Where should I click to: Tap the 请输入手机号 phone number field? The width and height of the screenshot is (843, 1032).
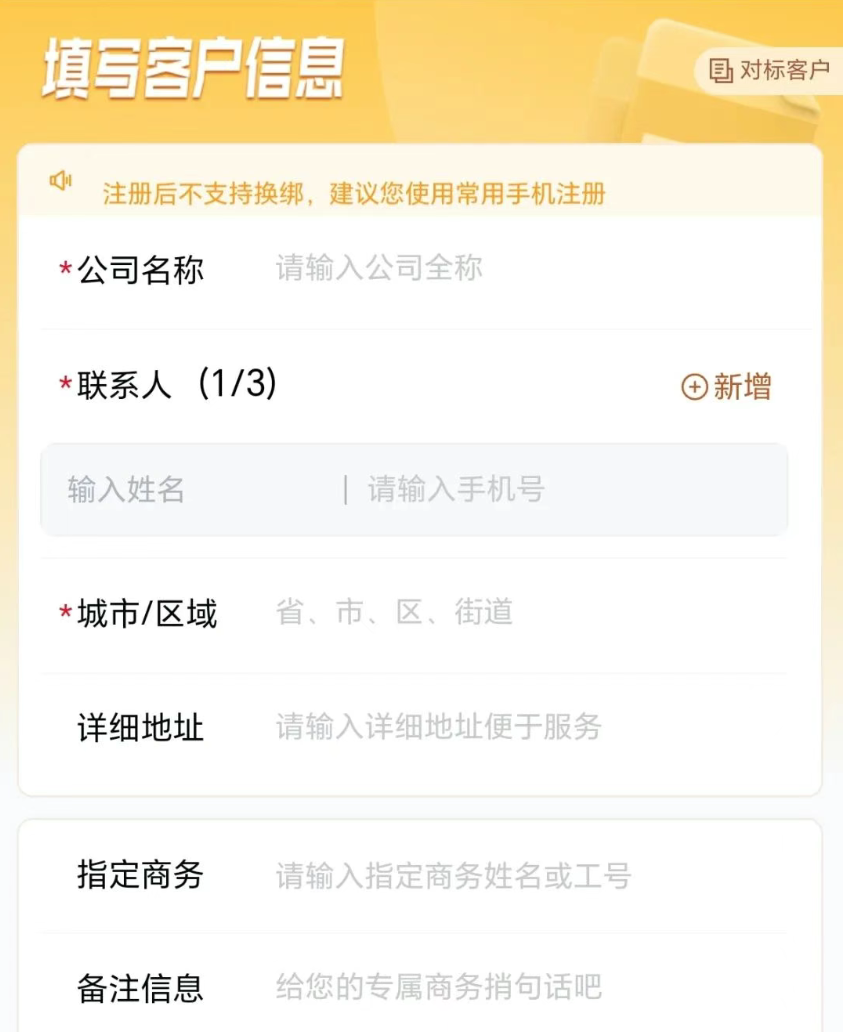560,490
